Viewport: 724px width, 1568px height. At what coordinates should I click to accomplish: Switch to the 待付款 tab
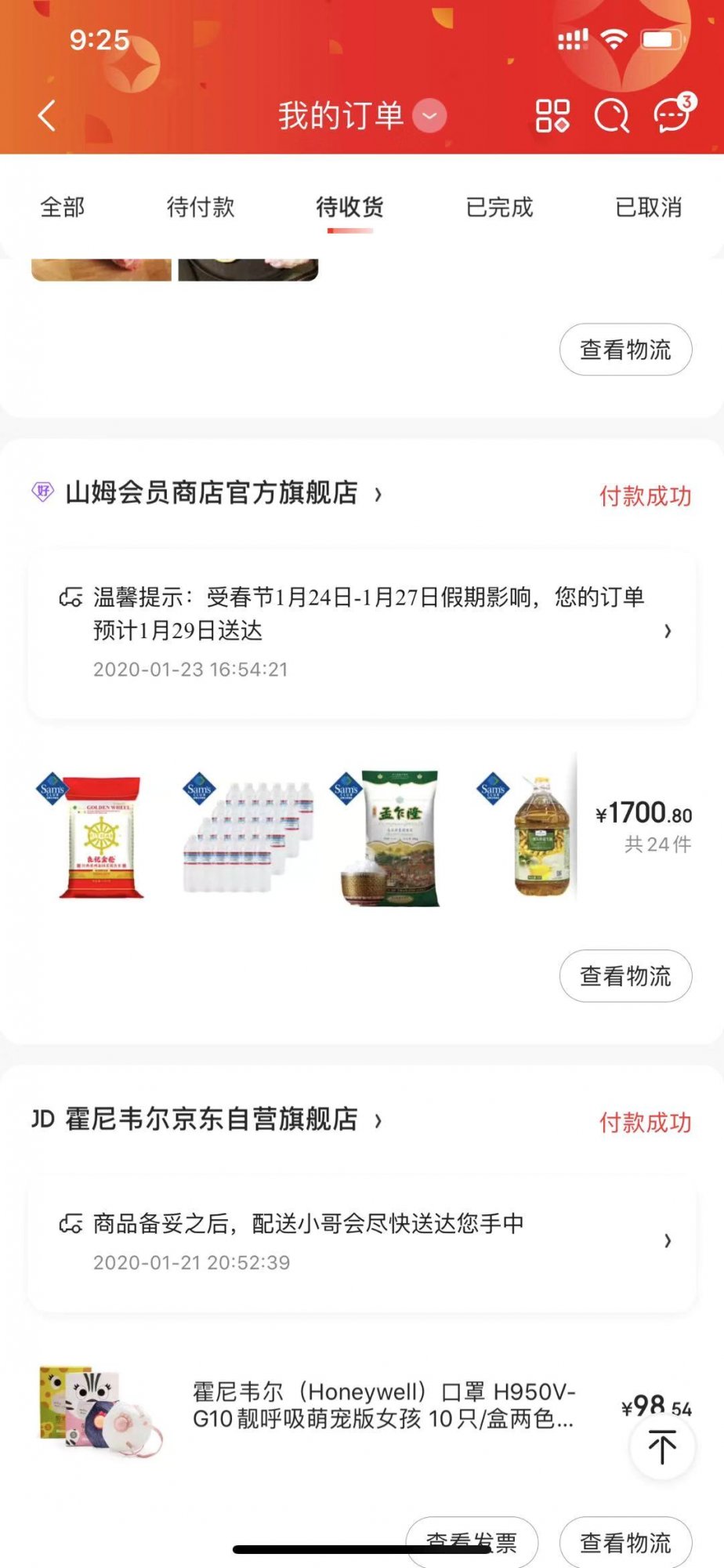pos(201,207)
